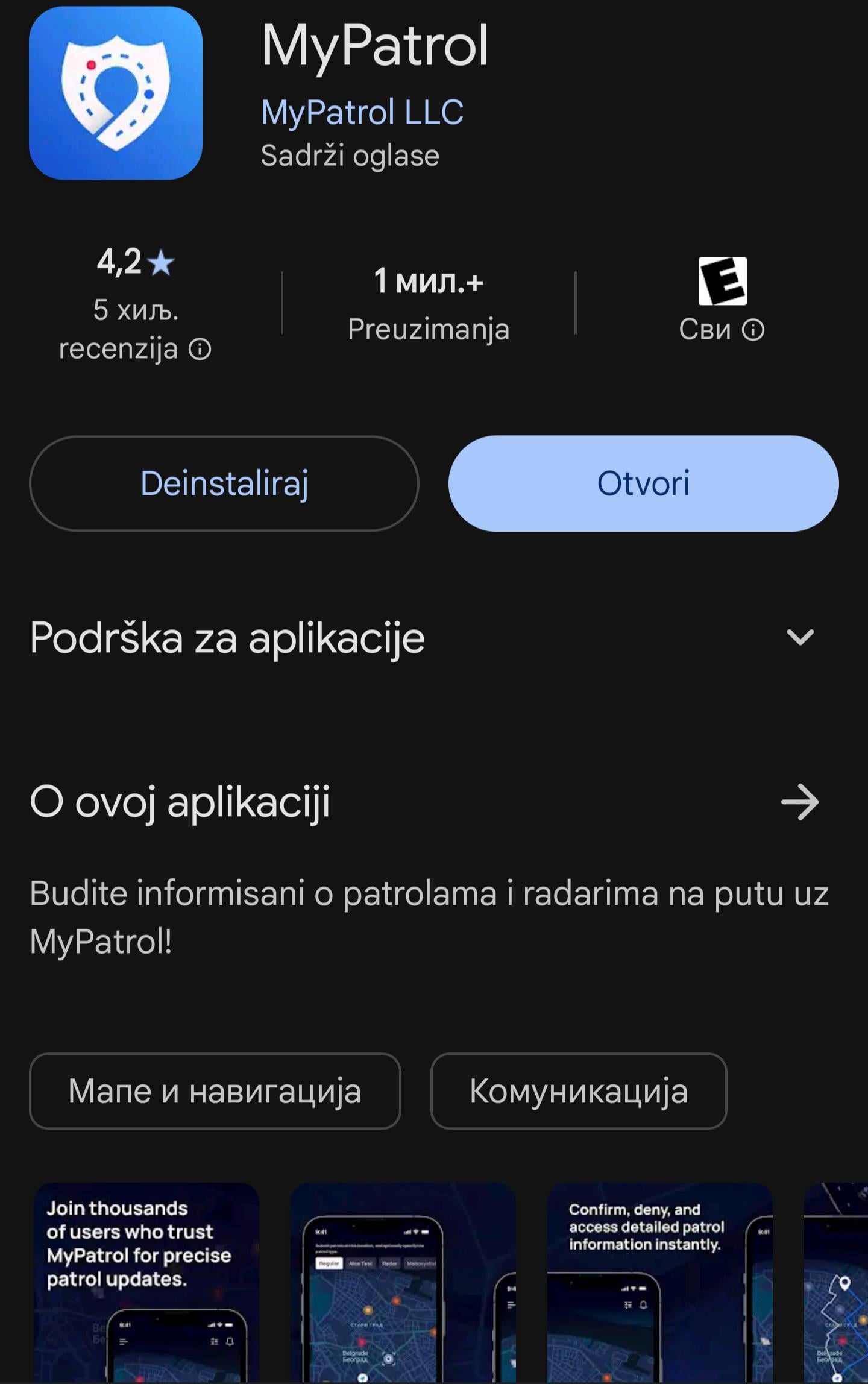Open the content rating info next to Сви
The height and width of the screenshot is (1384, 868).
(753, 330)
